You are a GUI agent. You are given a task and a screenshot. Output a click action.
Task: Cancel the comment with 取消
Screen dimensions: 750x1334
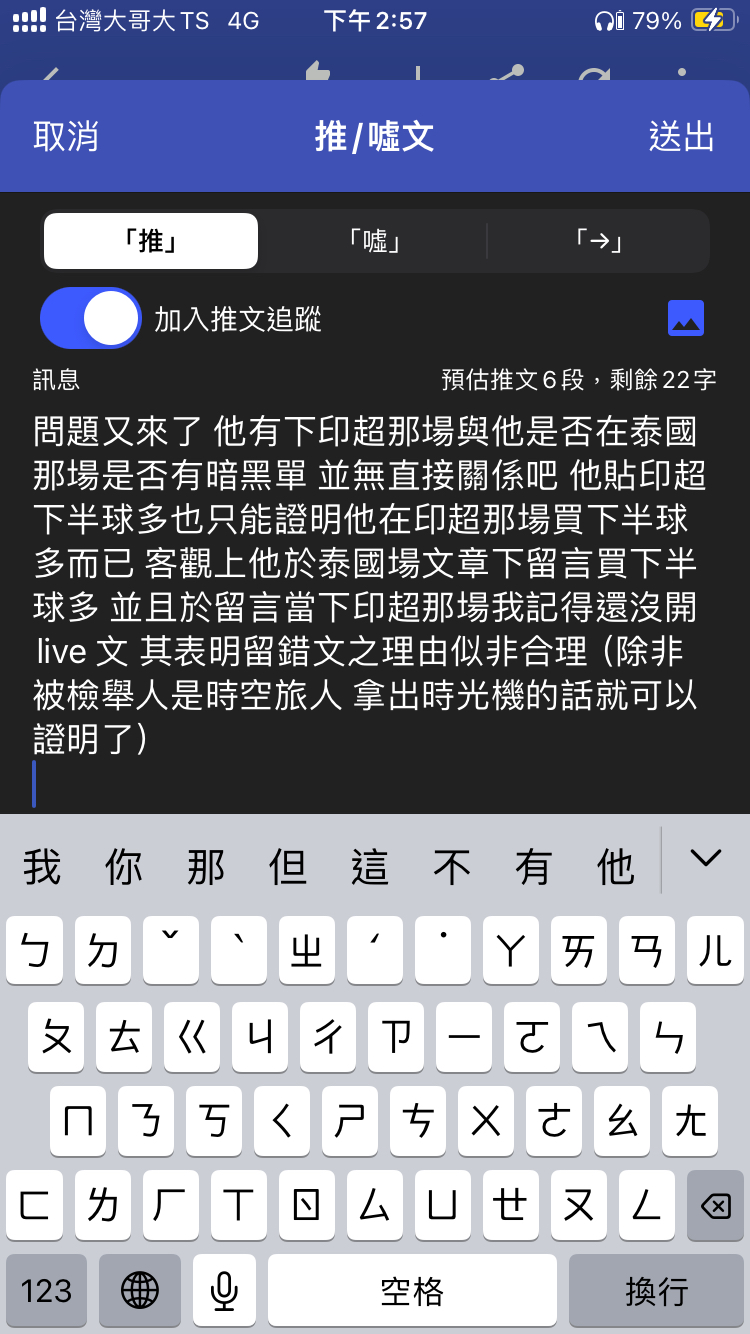click(x=66, y=137)
